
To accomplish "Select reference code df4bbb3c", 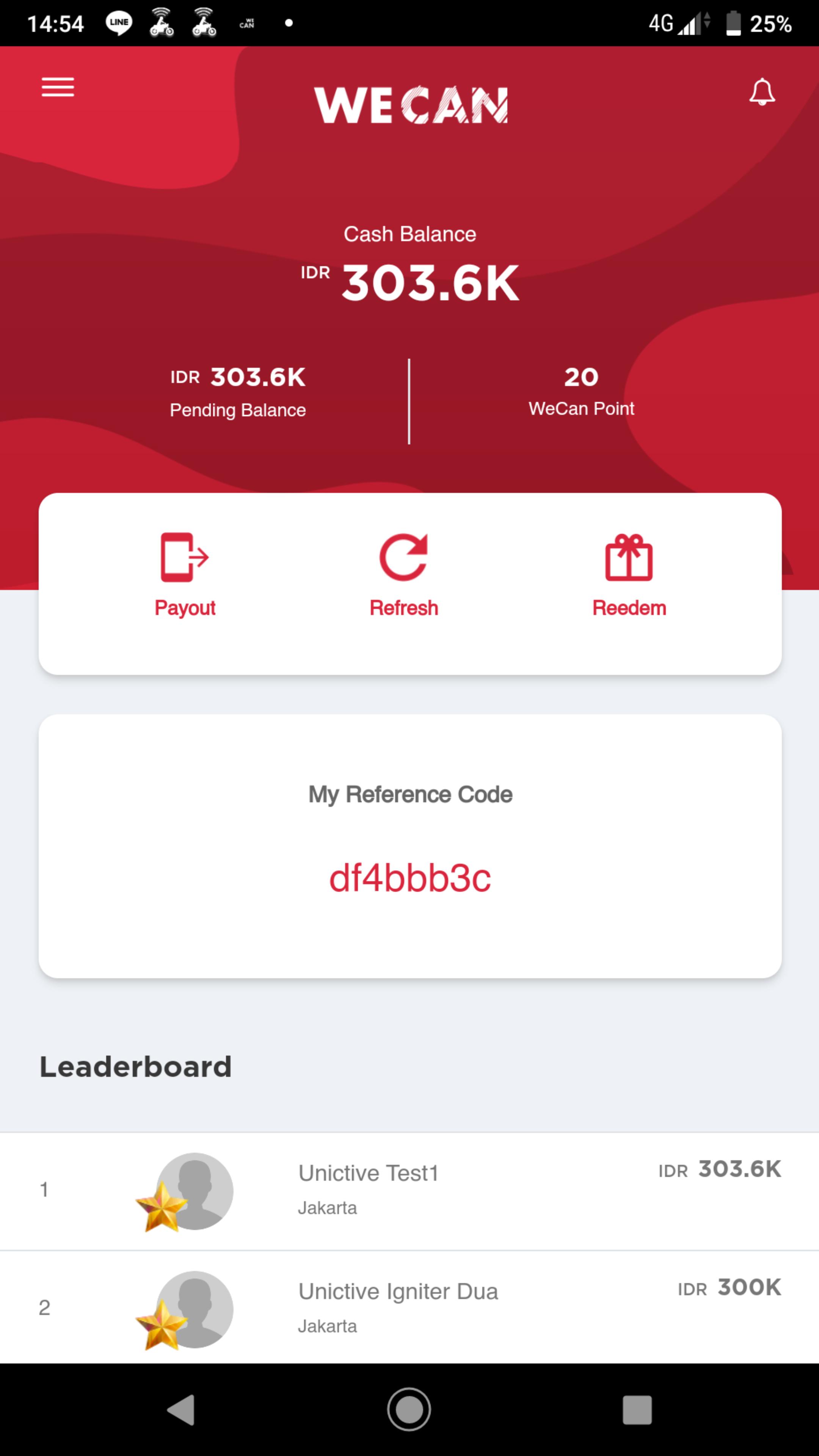I will click(410, 878).
